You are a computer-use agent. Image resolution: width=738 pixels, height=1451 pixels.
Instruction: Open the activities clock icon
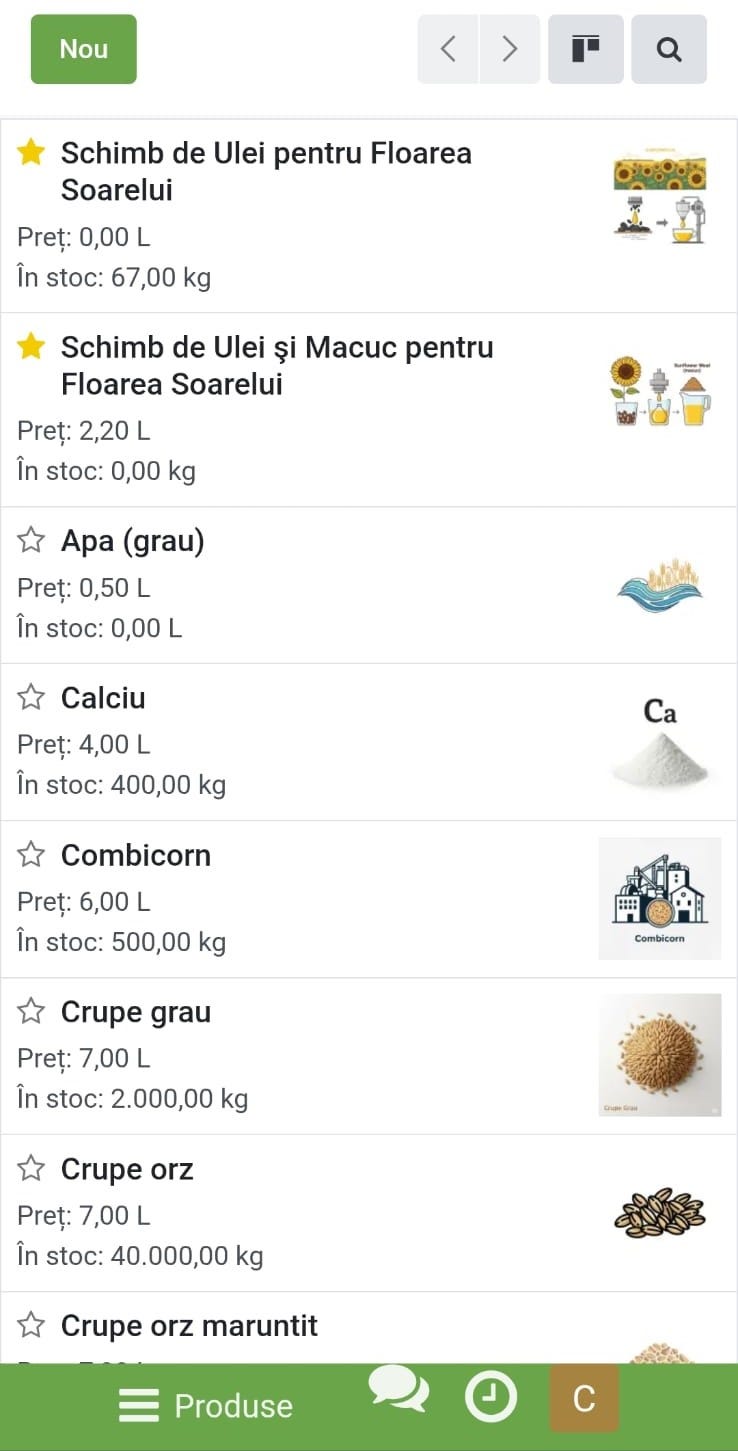click(x=491, y=1396)
